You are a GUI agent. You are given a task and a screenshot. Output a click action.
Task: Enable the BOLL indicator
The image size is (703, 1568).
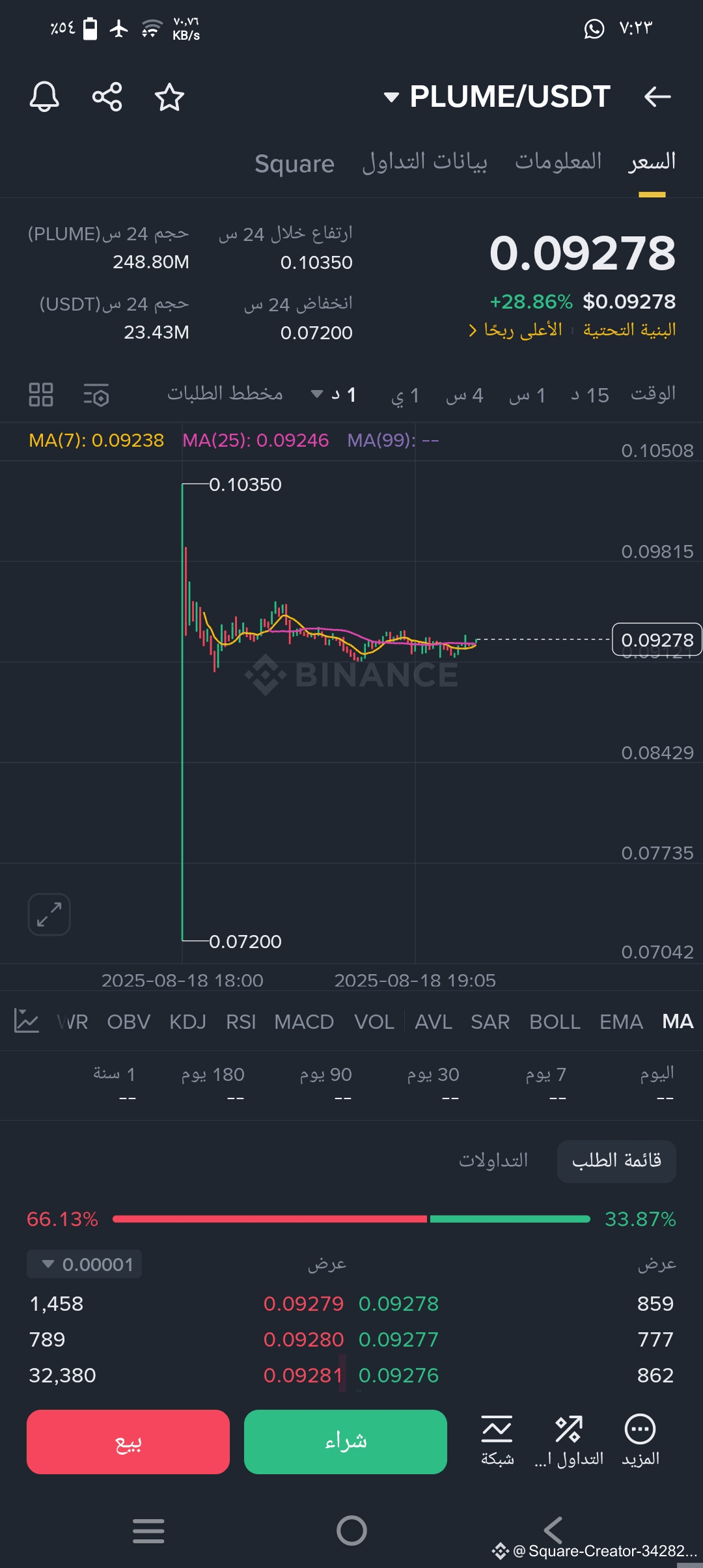click(x=555, y=1022)
